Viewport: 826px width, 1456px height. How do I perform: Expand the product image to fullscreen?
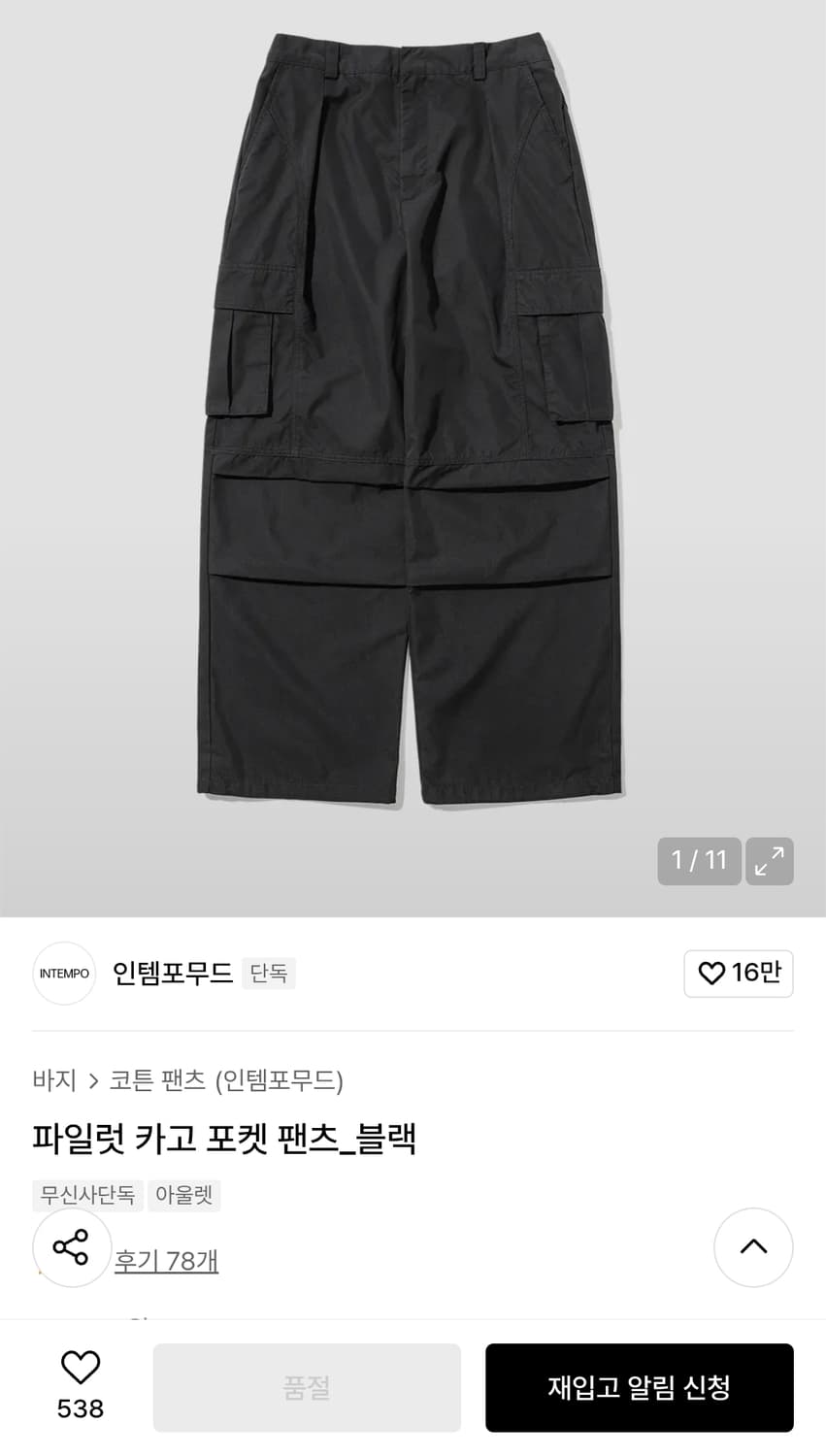click(769, 861)
